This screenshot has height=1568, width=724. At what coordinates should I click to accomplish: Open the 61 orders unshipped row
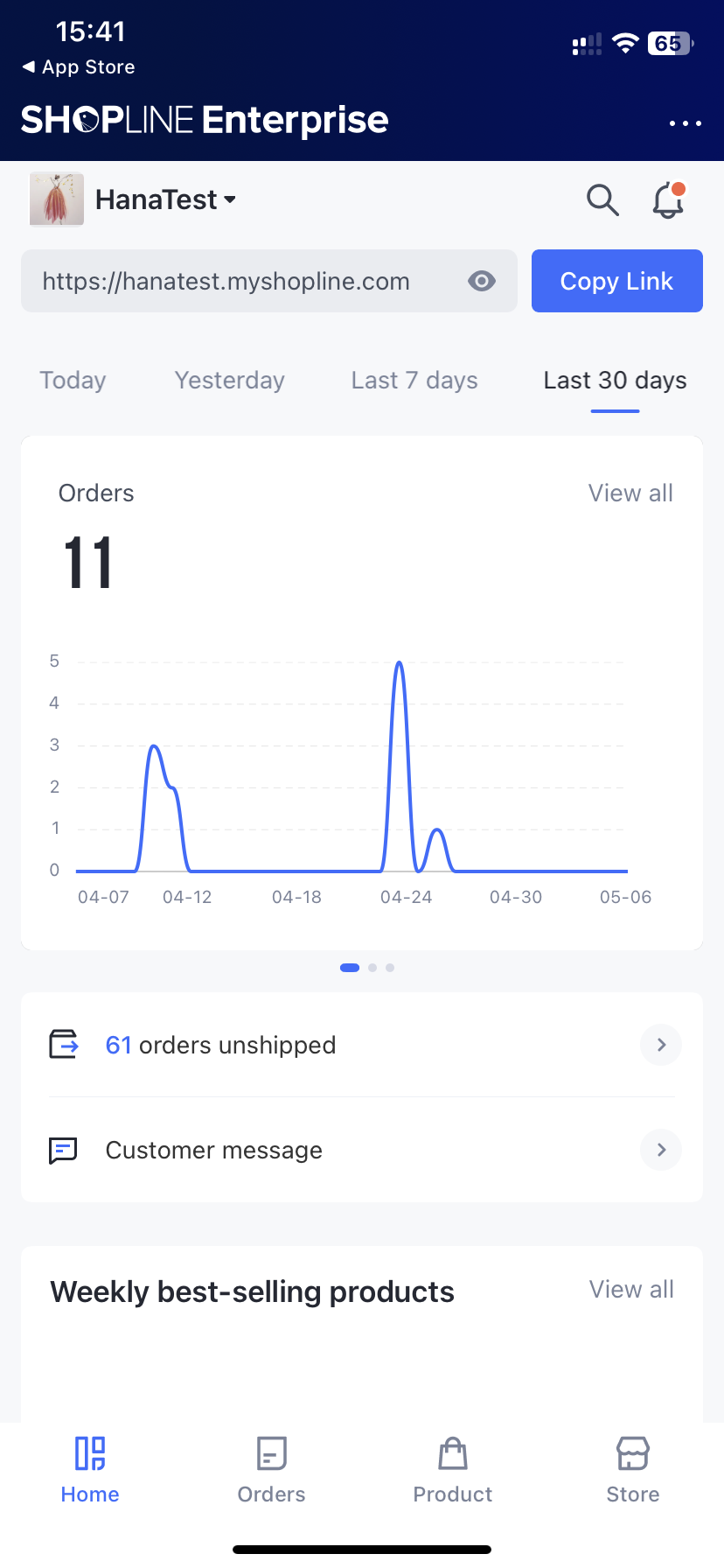point(362,1045)
